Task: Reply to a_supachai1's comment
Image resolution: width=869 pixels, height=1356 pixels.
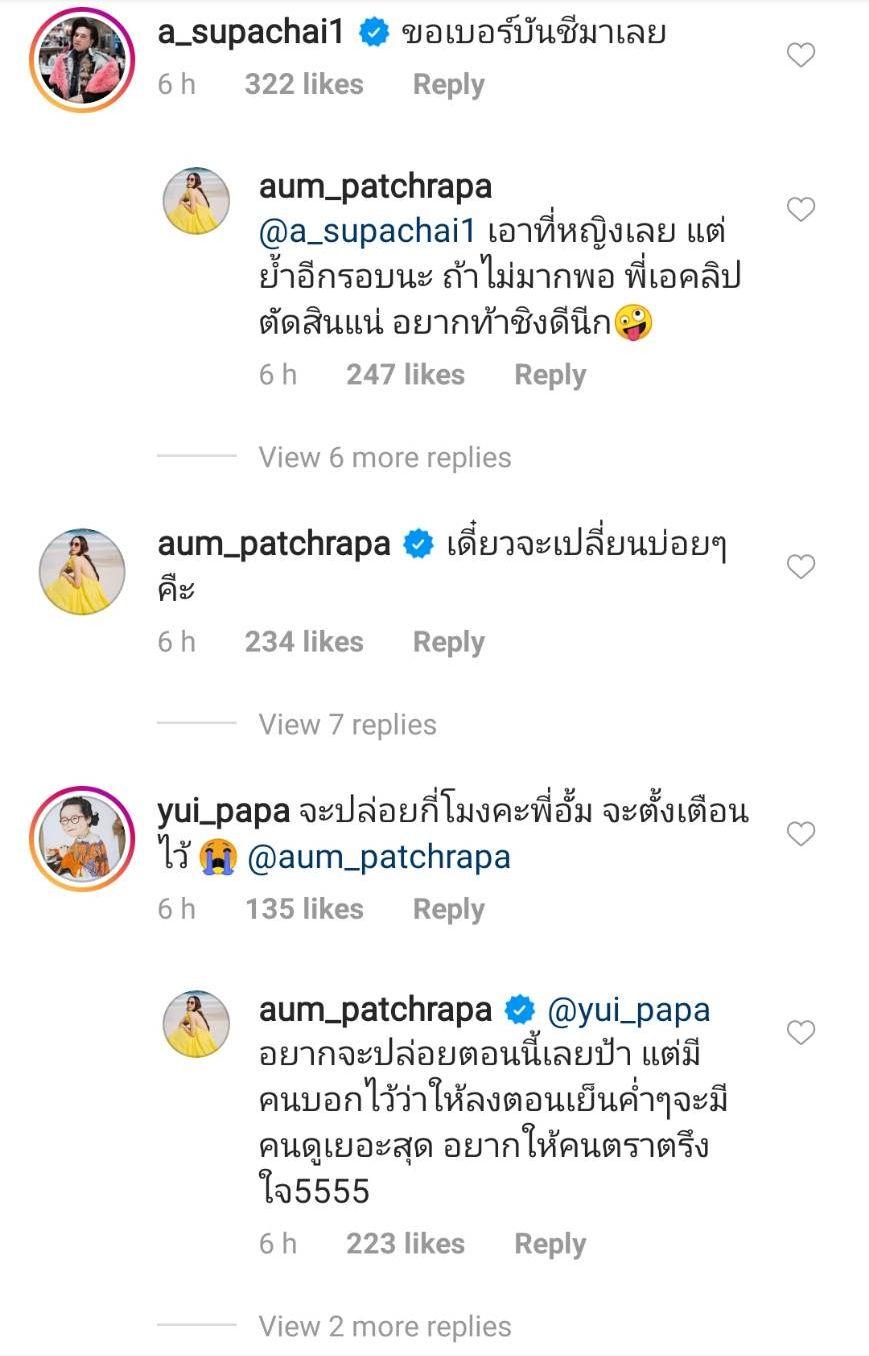Action: (448, 85)
